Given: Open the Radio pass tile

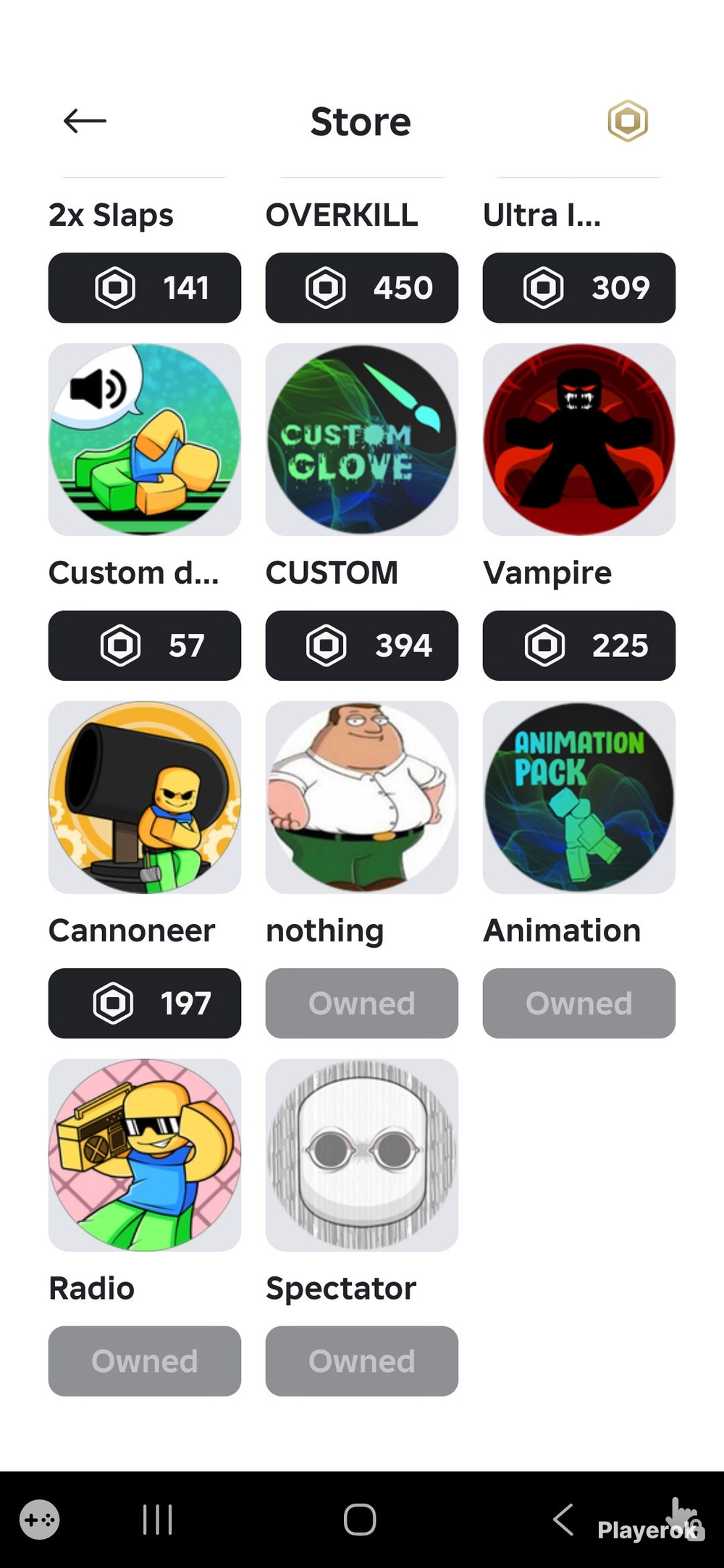Looking at the screenshot, I should pyautogui.click(x=144, y=1154).
